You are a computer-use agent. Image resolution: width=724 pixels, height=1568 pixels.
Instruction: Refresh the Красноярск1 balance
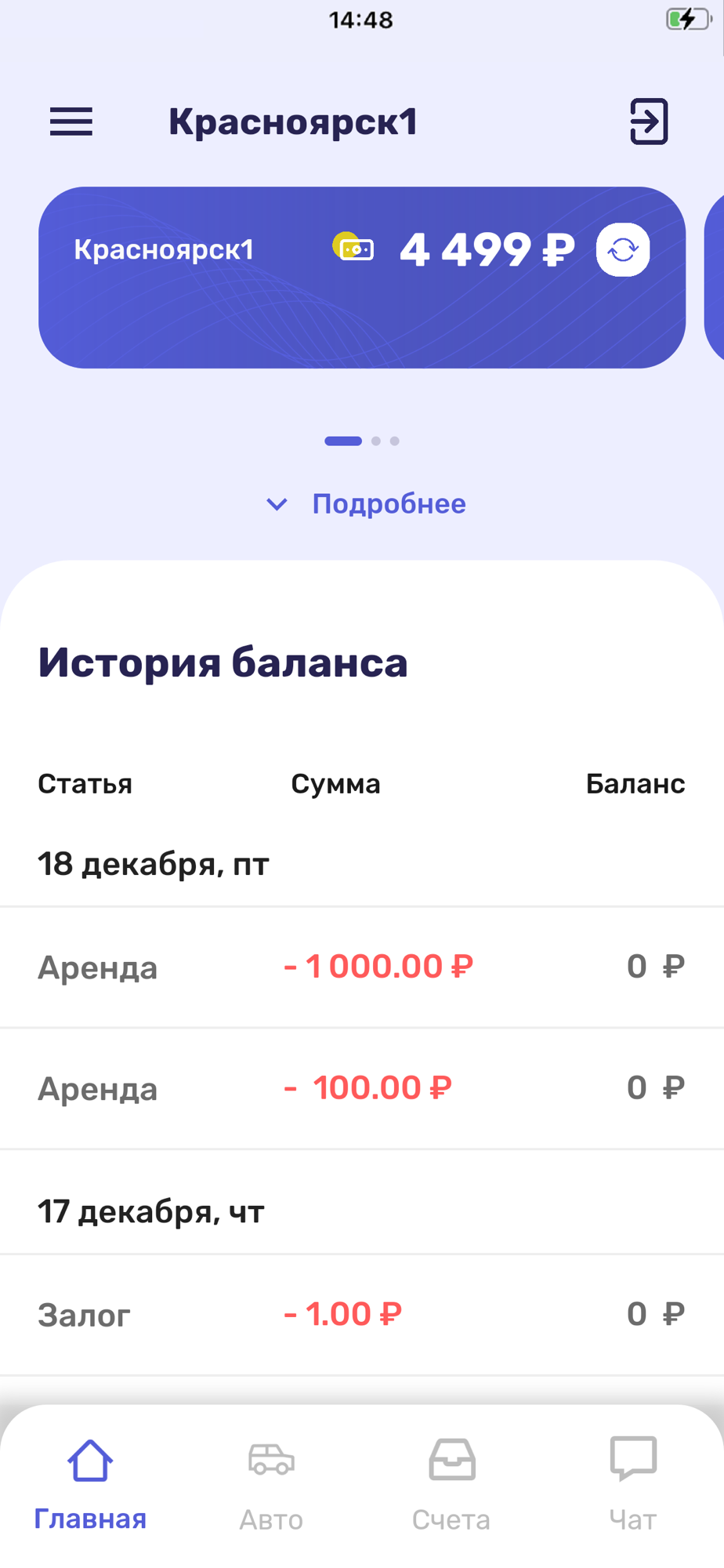pyautogui.click(x=623, y=249)
